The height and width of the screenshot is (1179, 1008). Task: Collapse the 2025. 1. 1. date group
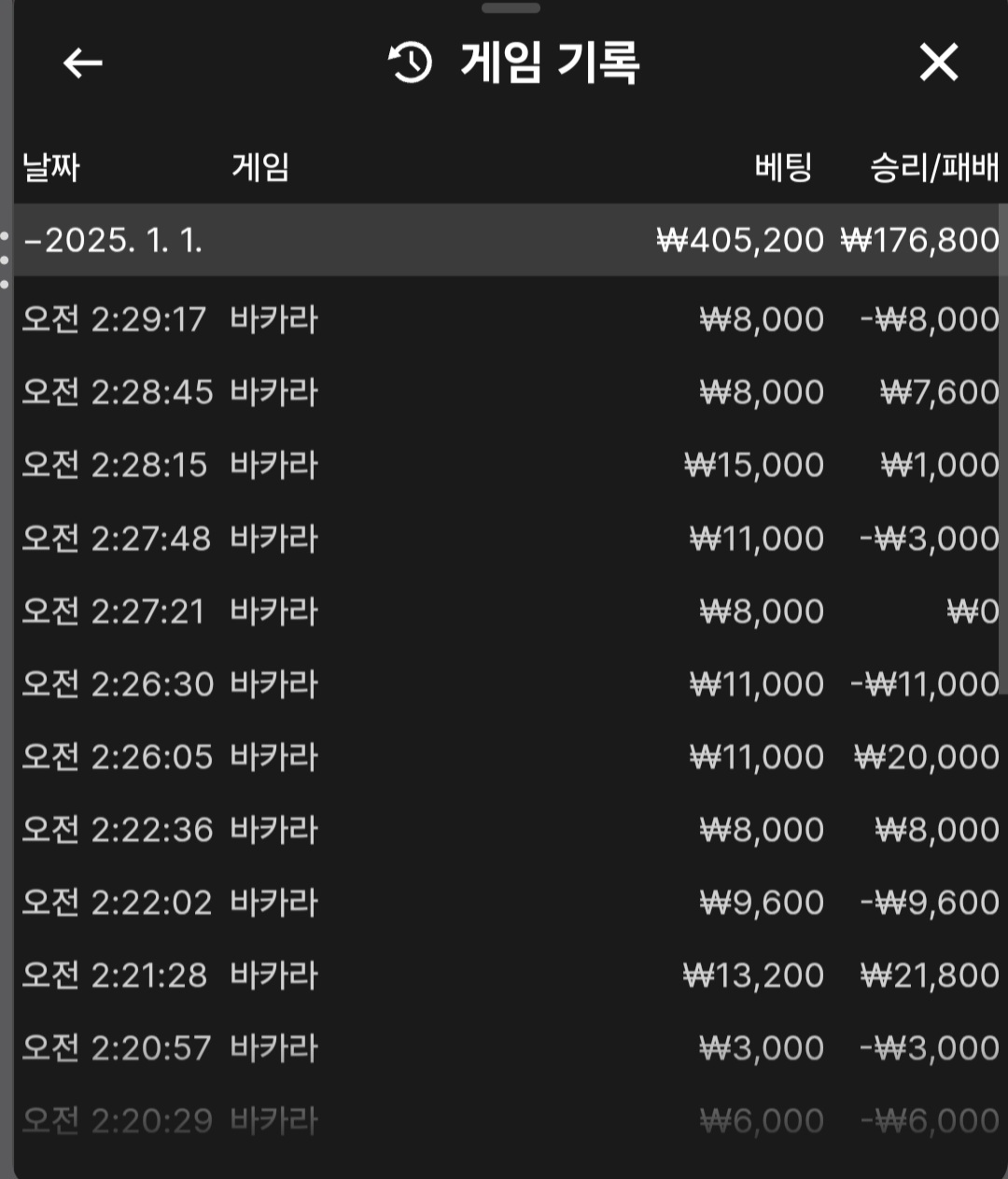point(112,241)
